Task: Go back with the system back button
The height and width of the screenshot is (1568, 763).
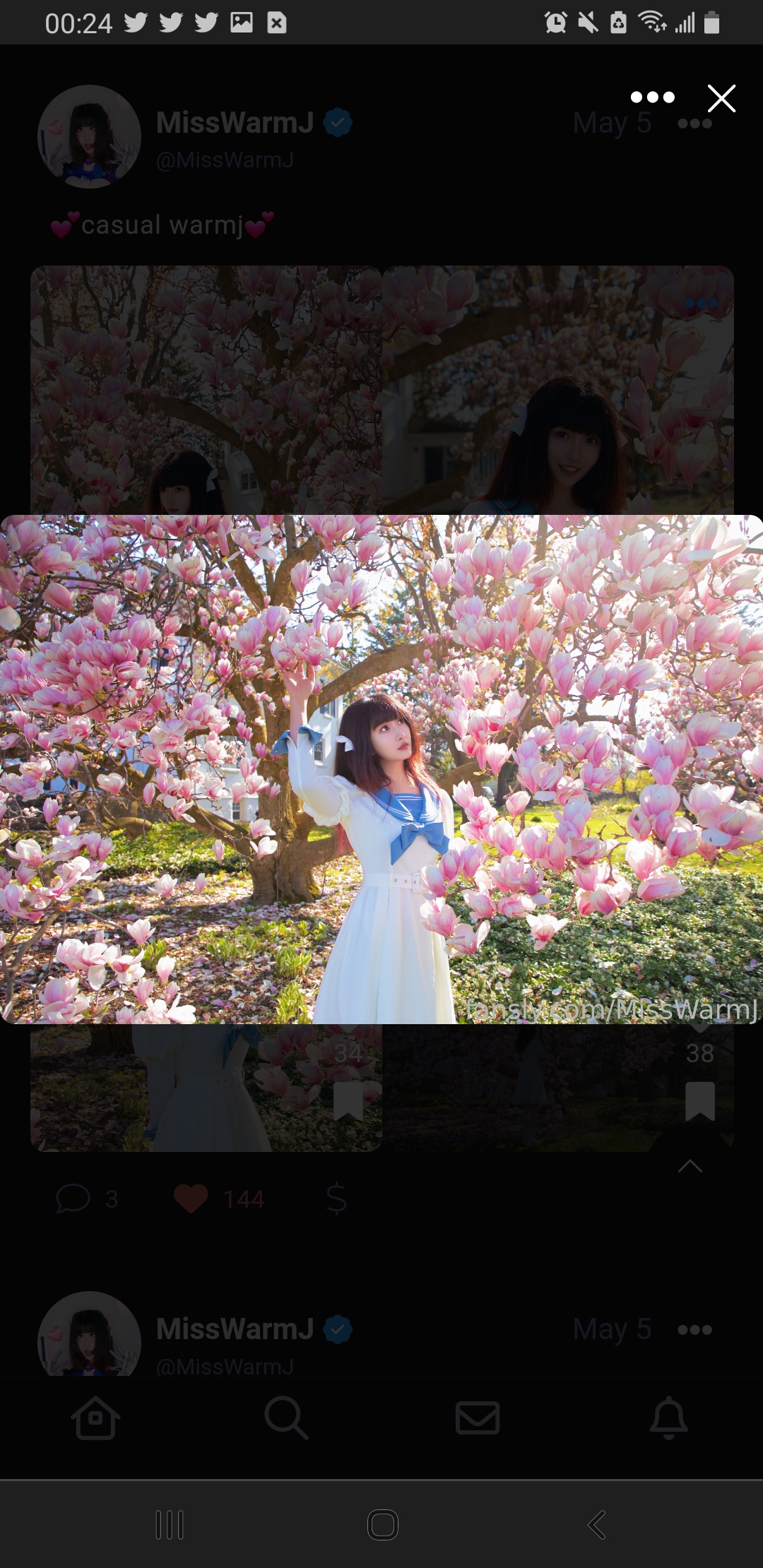Action: [x=597, y=1525]
